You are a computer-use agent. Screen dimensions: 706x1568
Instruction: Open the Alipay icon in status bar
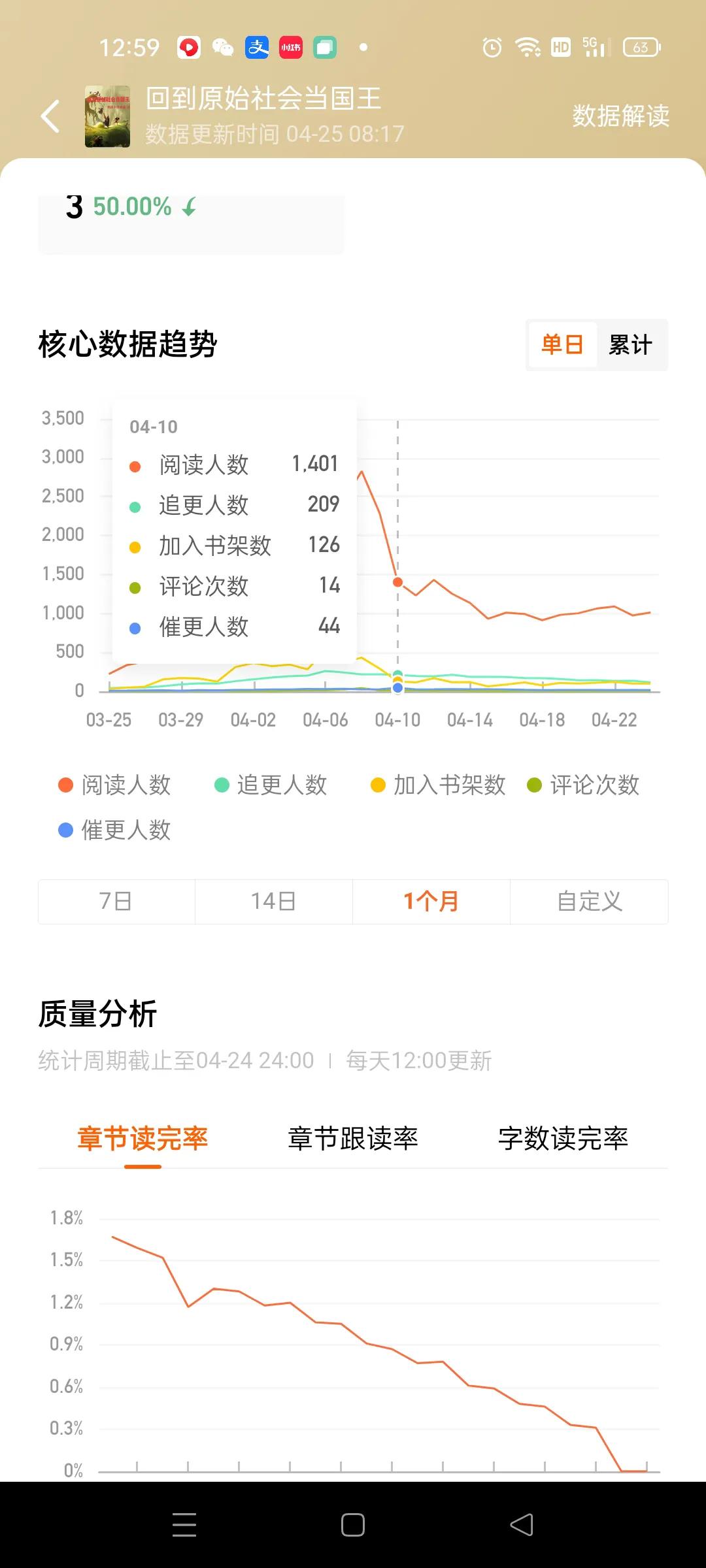pyautogui.click(x=256, y=47)
